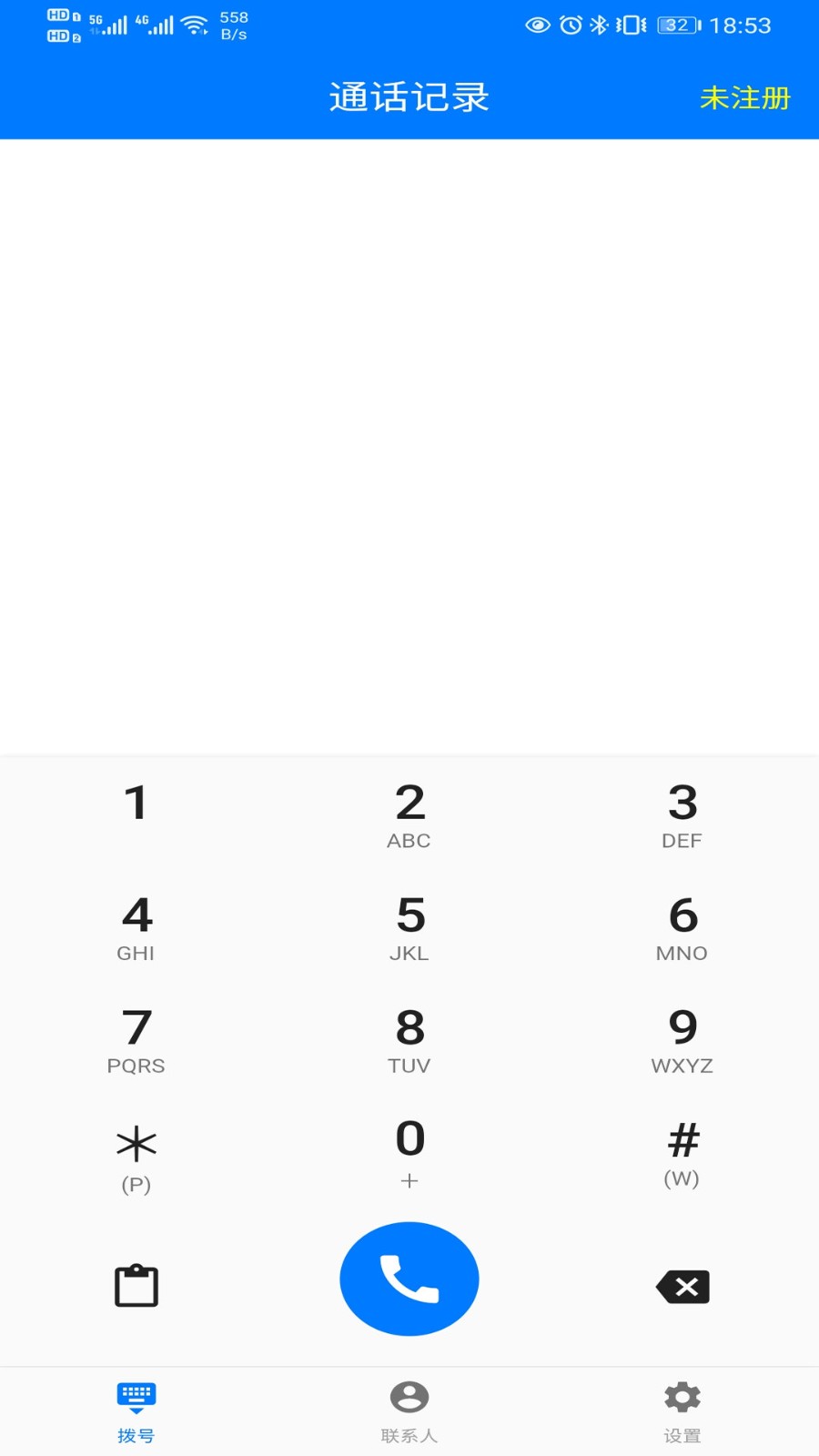Enter digit 5 JKL
The image size is (819, 1456).
tap(409, 926)
